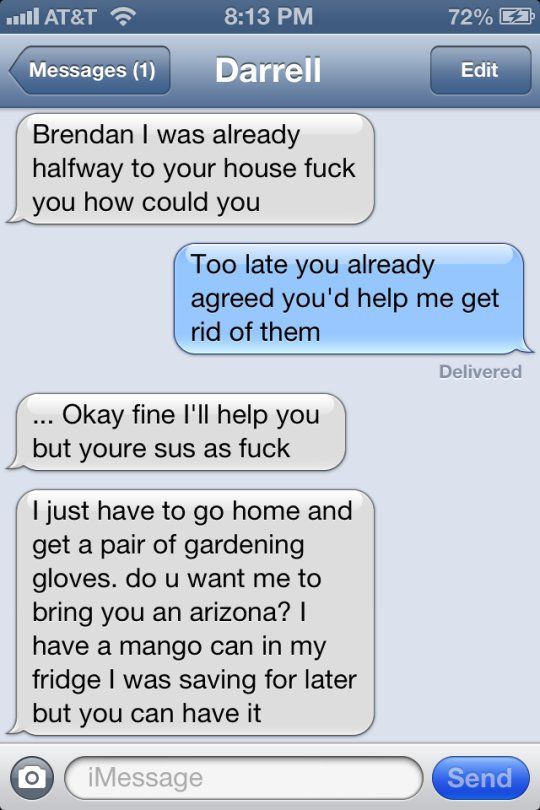
Task: Open the camera attachment icon
Action: (x=32, y=777)
